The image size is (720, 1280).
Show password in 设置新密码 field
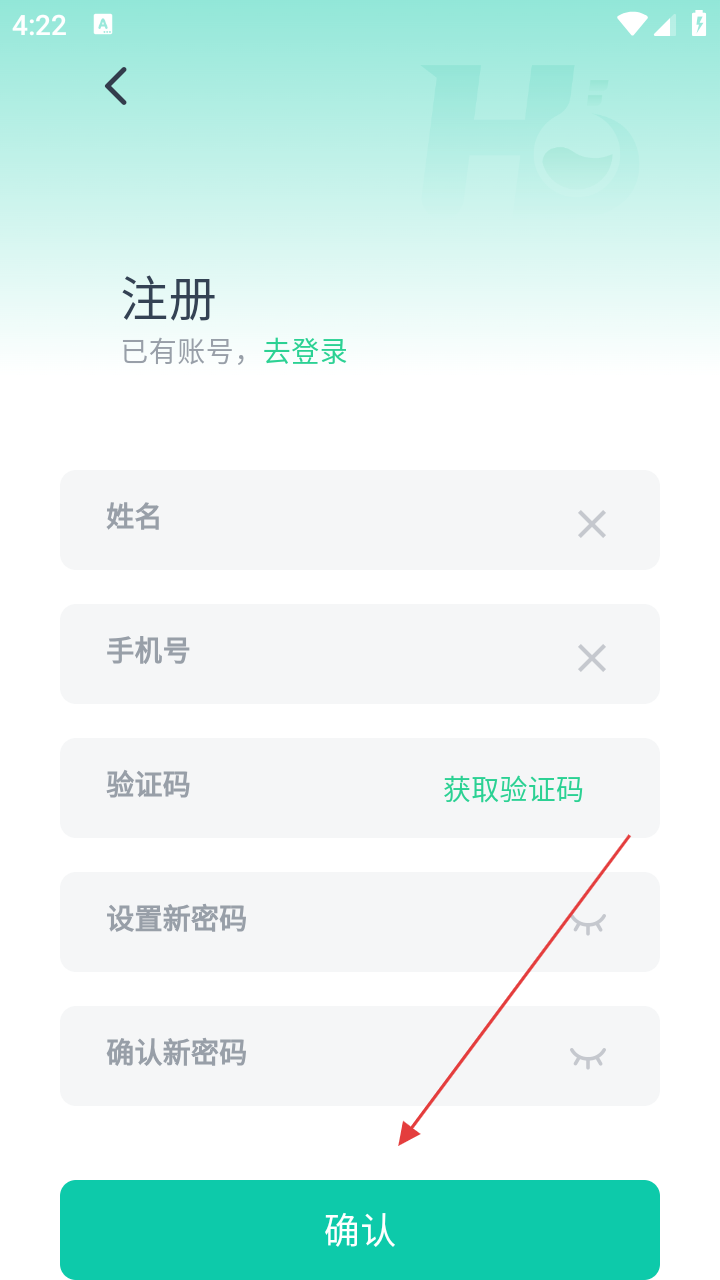click(x=588, y=922)
